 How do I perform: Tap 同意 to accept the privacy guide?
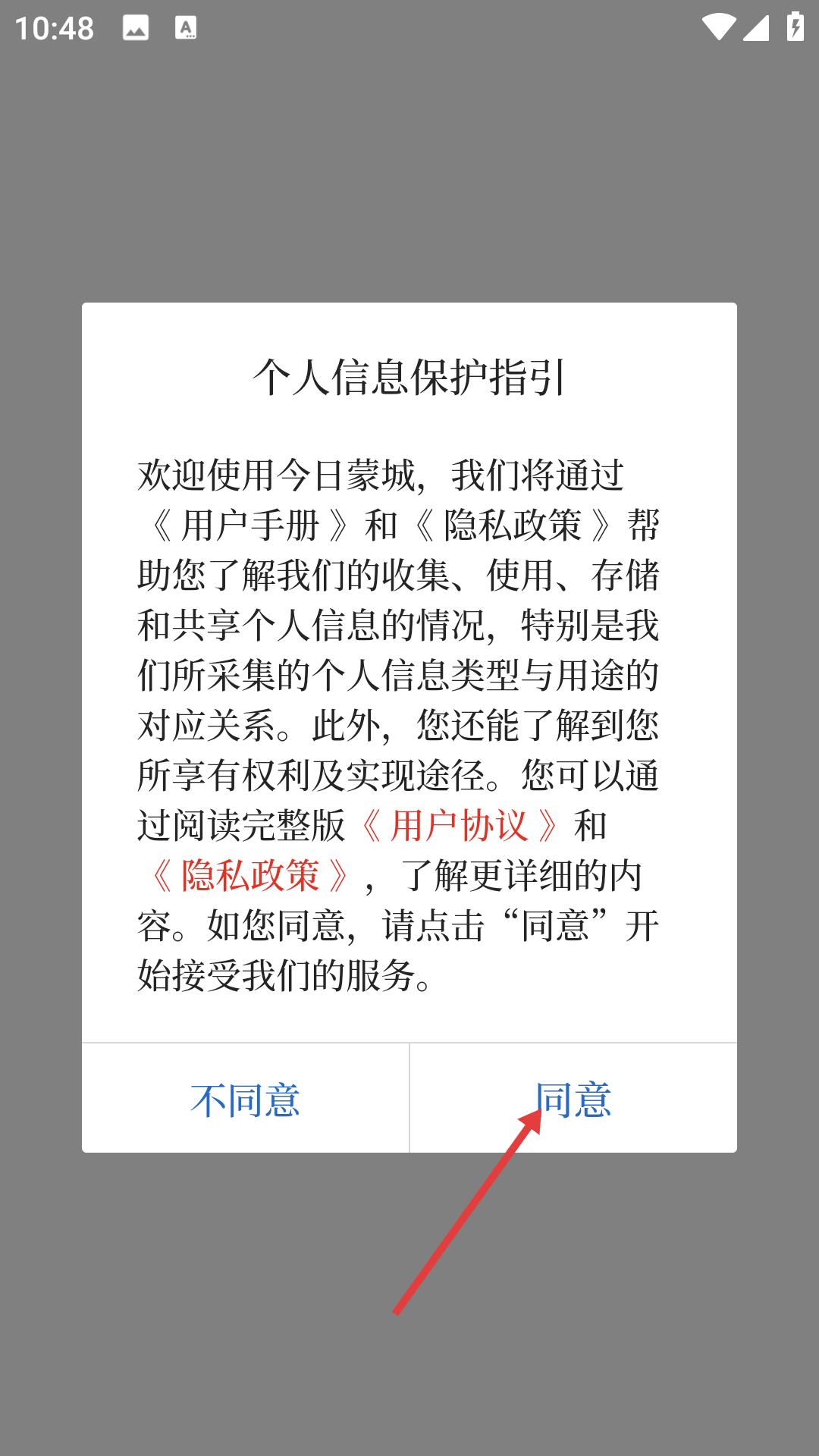point(573,1099)
